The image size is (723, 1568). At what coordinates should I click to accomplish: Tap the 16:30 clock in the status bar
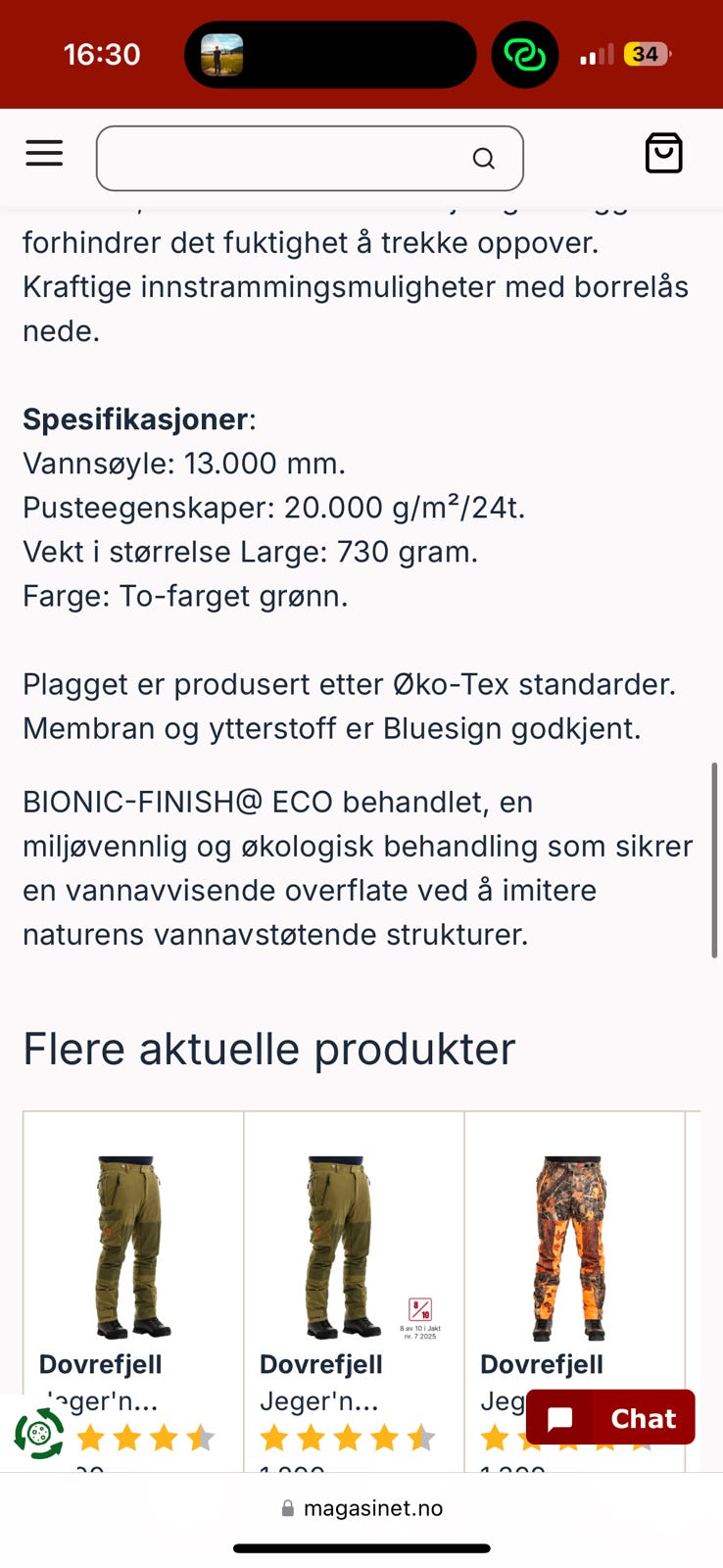tap(102, 54)
